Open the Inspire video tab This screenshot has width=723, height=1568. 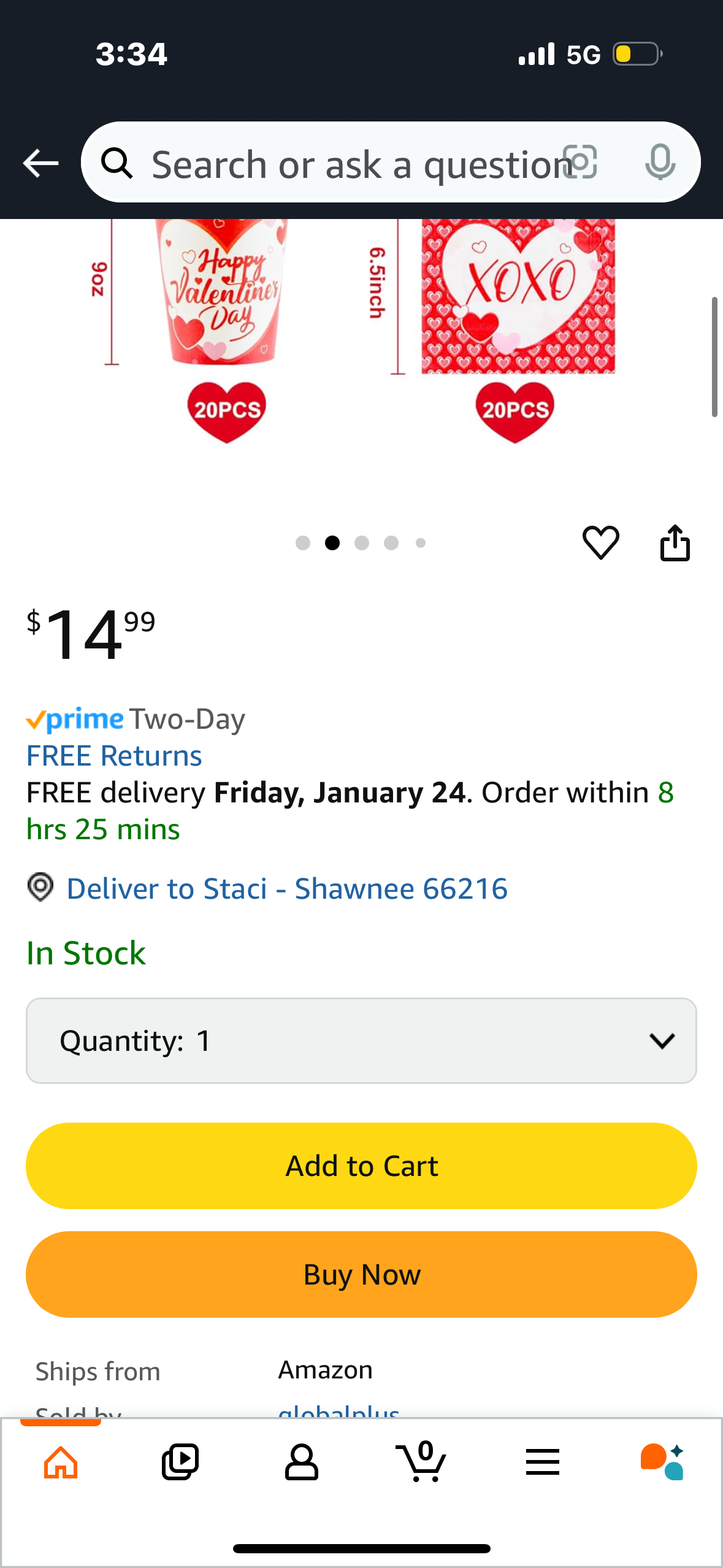[180, 1462]
